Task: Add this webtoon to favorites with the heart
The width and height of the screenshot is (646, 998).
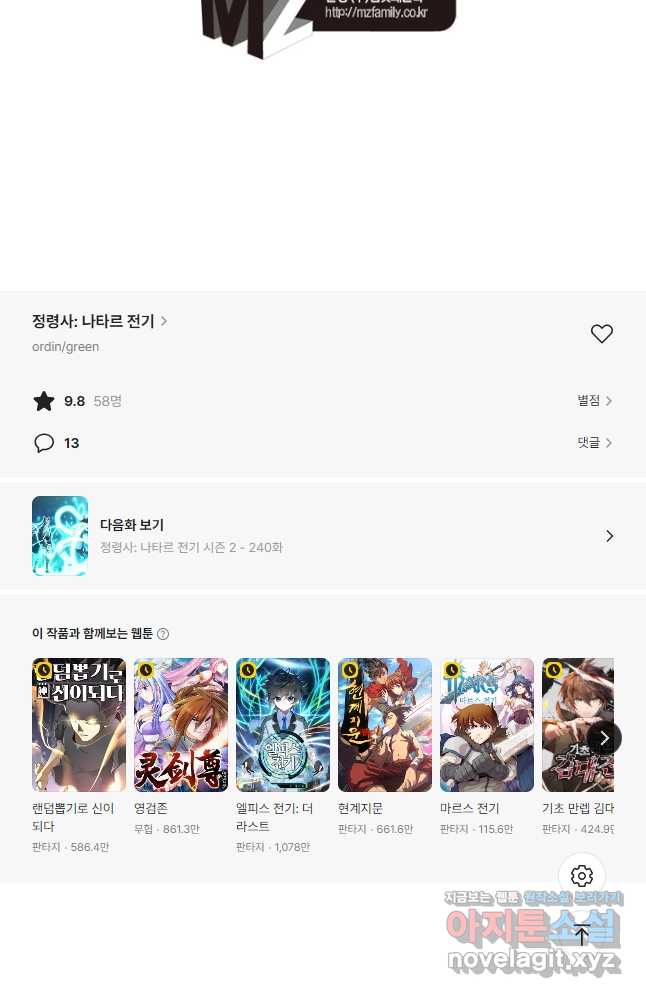Action: pyautogui.click(x=601, y=334)
